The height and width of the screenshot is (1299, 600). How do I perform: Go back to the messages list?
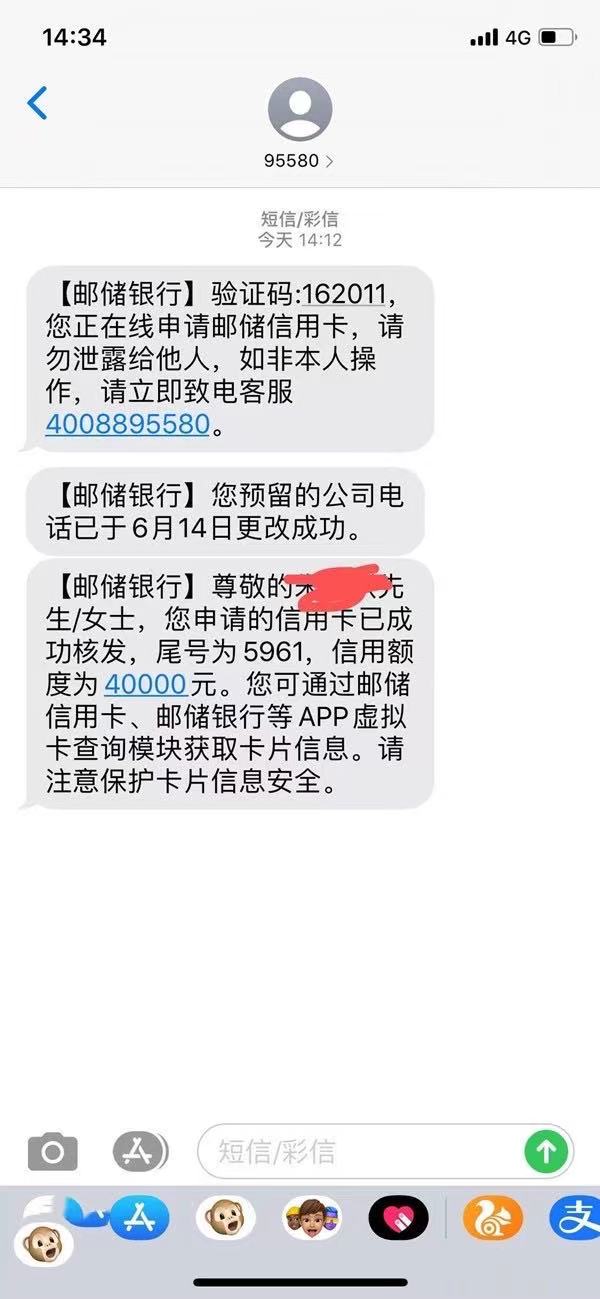[x=38, y=104]
